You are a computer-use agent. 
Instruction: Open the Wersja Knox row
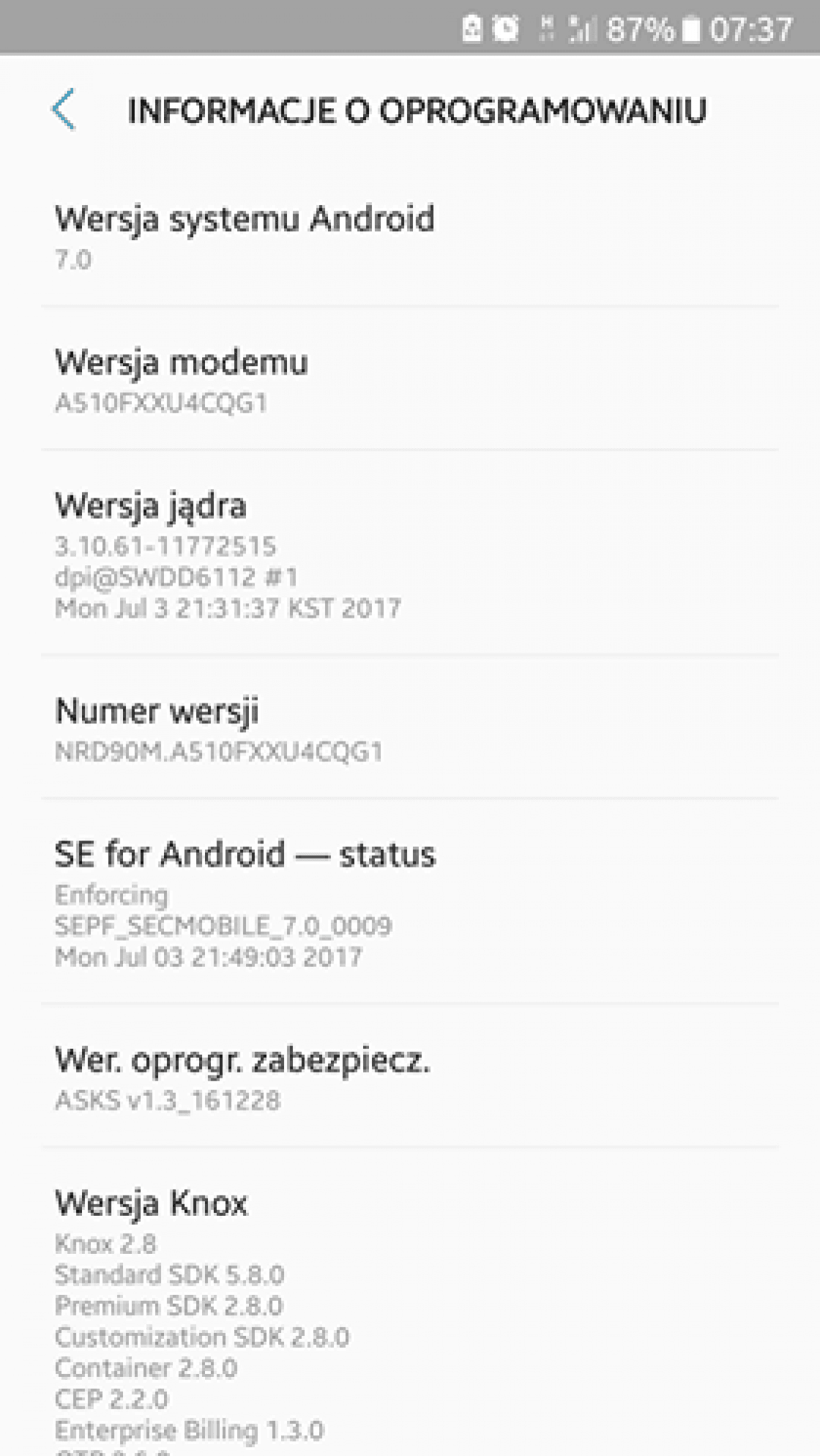410,1302
